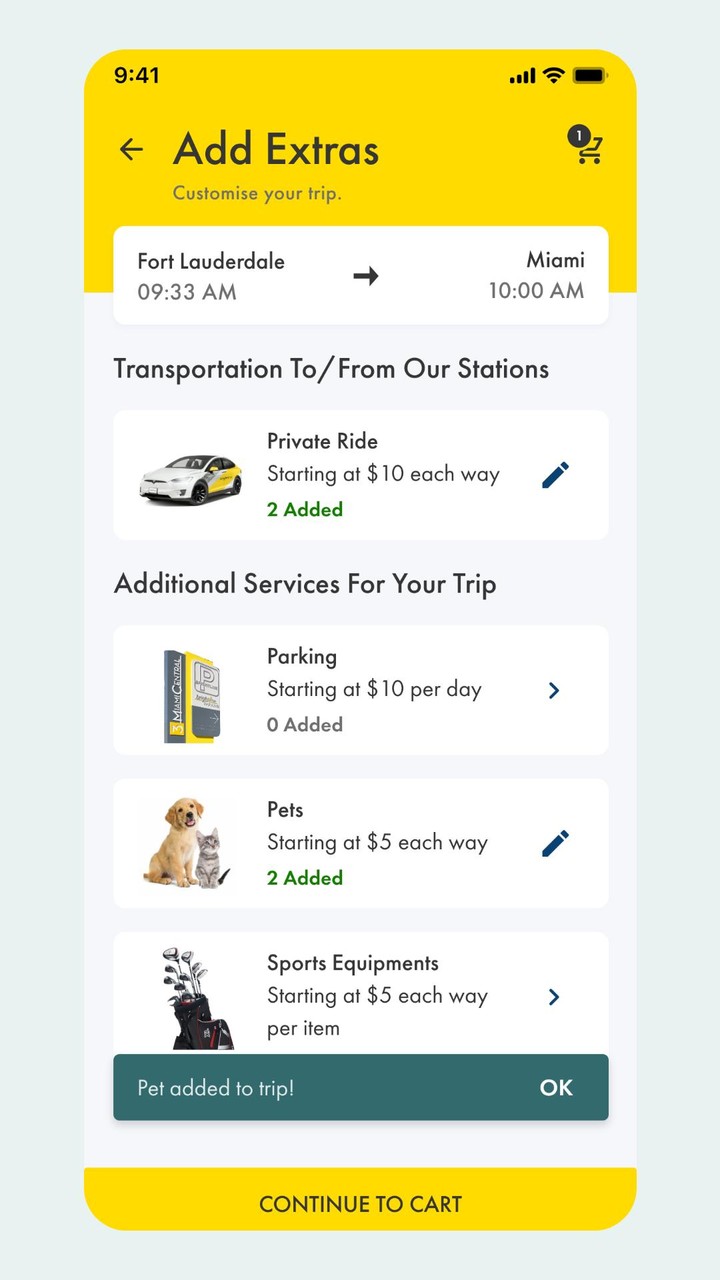This screenshot has width=720, height=1280.
Task: Tap the back arrow on Add Extras
Action: [131, 149]
